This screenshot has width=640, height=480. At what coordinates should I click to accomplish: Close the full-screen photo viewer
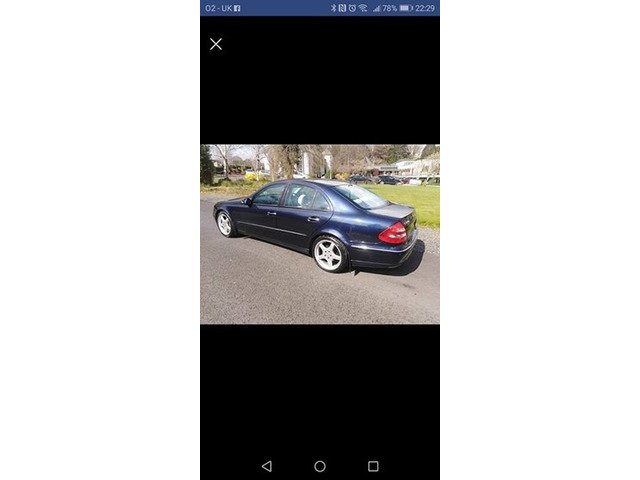[216, 44]
